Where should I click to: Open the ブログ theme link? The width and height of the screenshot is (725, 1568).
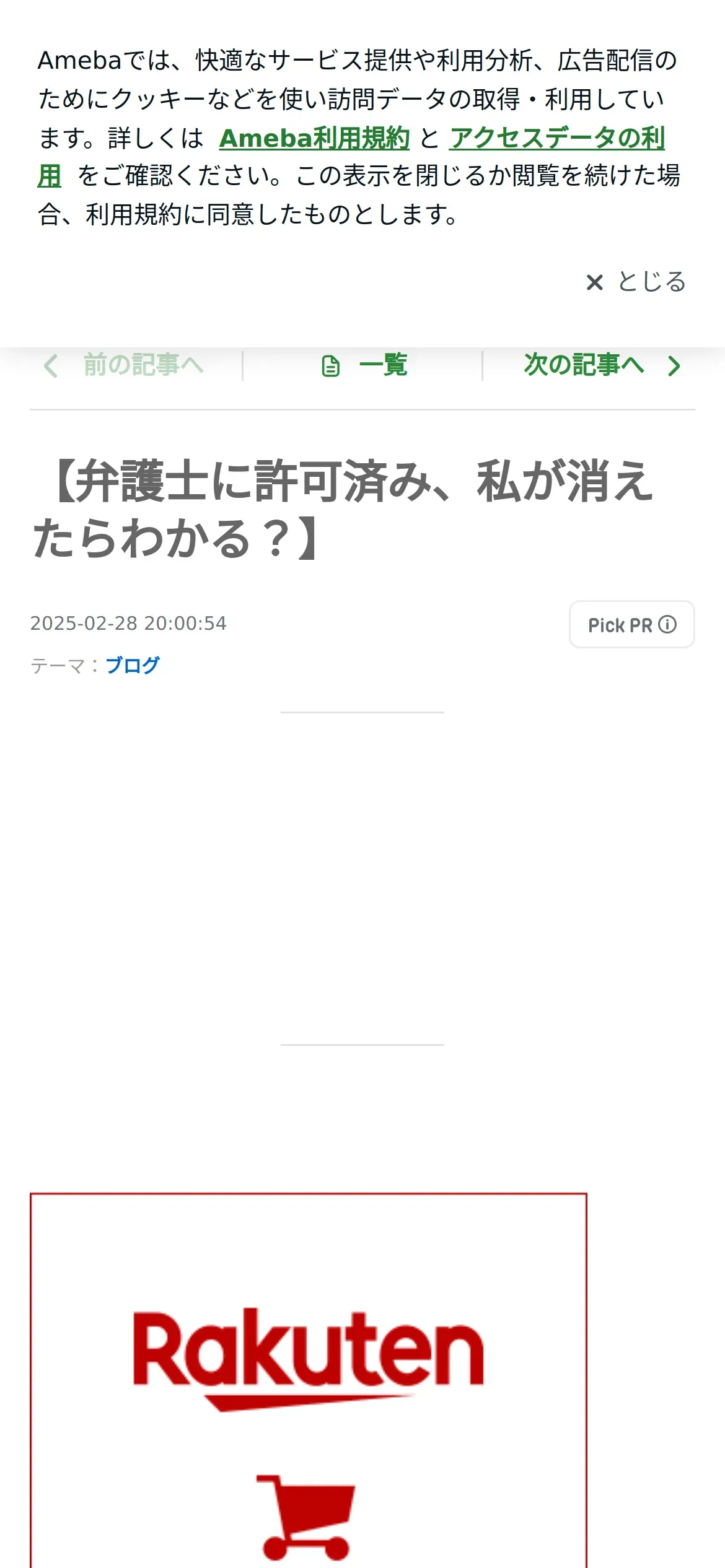133,665
